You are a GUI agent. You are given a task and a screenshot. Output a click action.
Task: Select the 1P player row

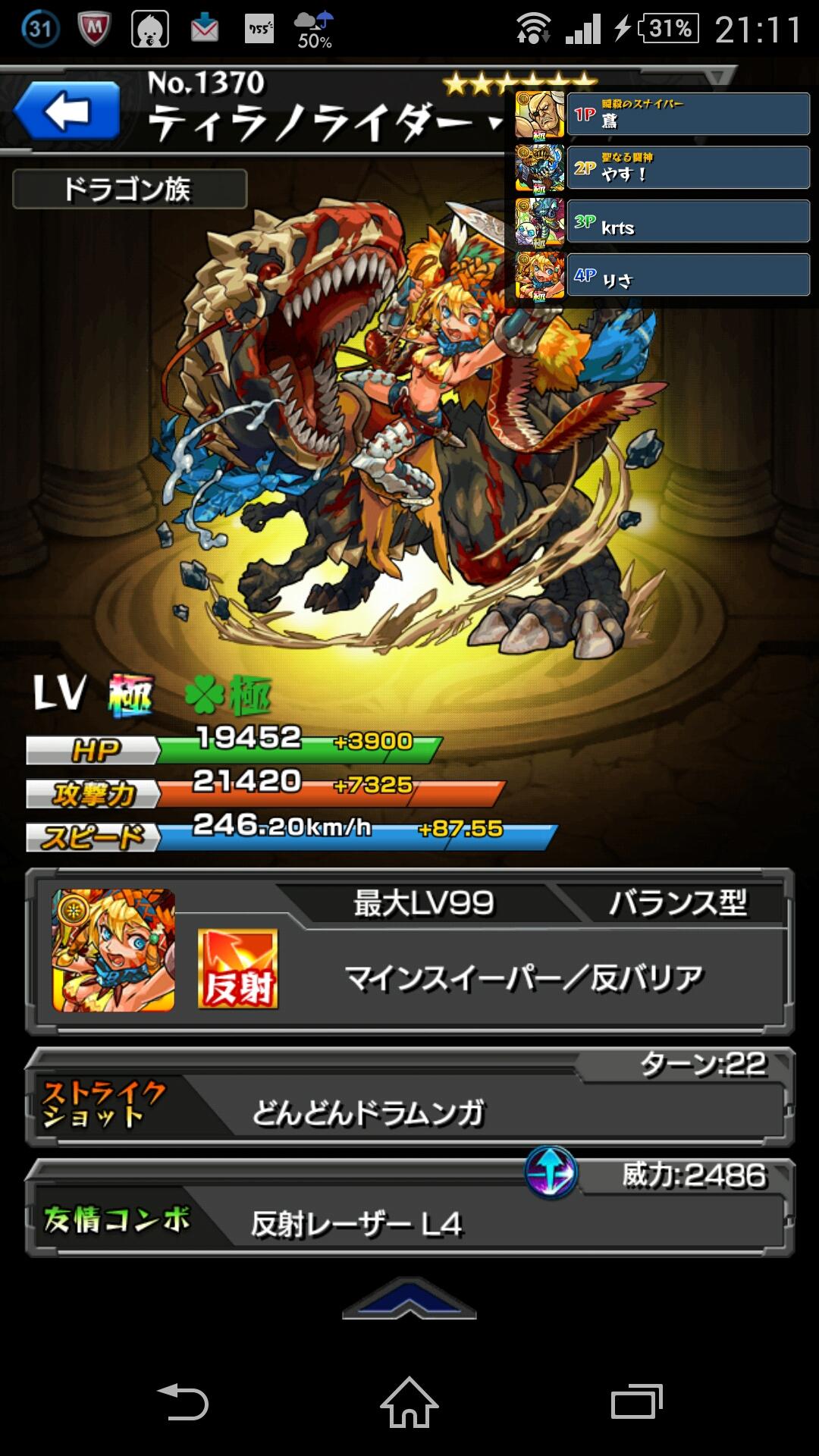687,115
